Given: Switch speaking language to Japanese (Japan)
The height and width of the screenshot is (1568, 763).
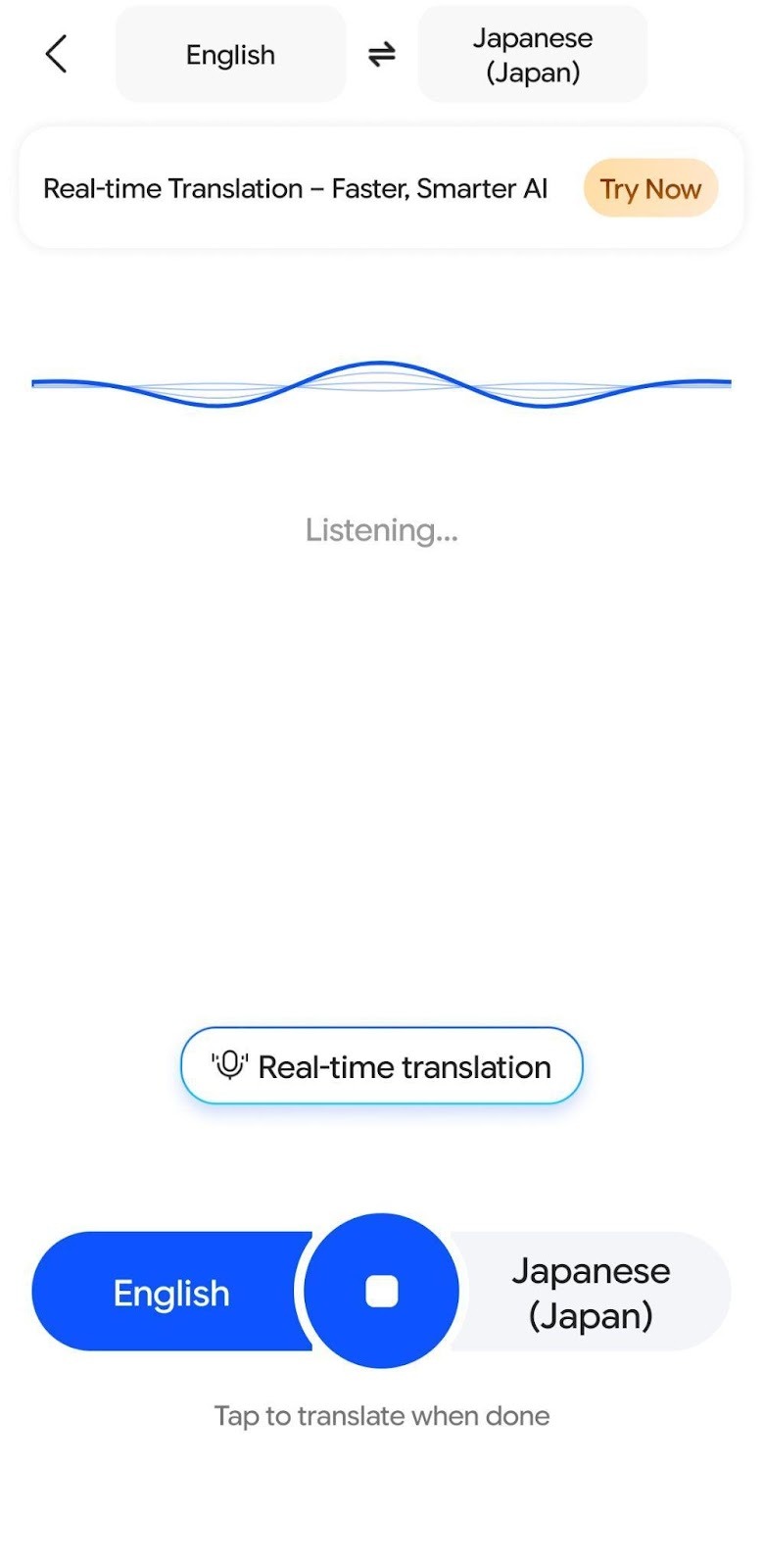Looking at the screenshot, I should coord(589,1292).
